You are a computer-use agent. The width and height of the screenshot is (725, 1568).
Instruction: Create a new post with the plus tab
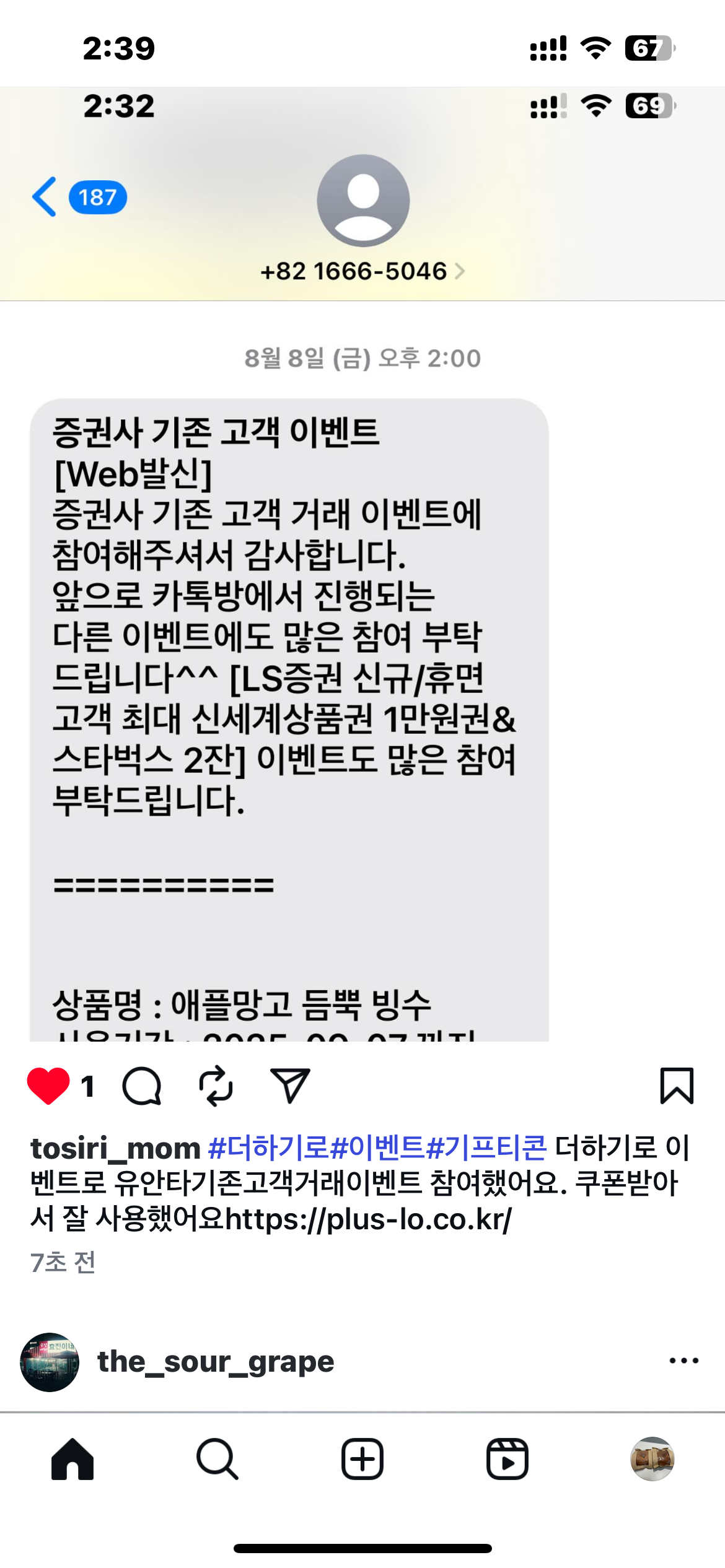[x=362, y=1459]
